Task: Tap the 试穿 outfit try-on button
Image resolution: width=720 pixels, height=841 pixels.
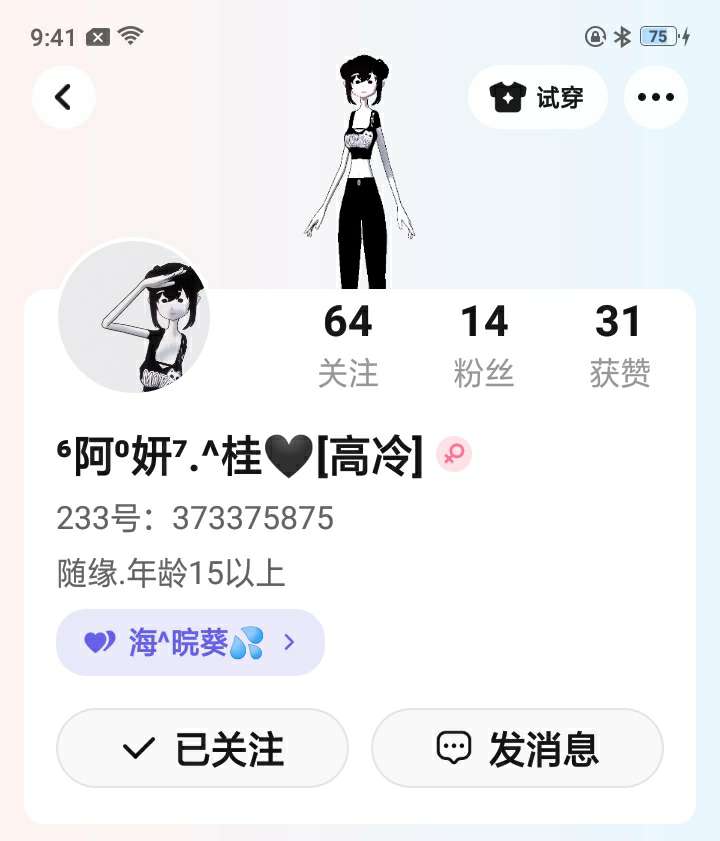Action: (x=537, y=97)
